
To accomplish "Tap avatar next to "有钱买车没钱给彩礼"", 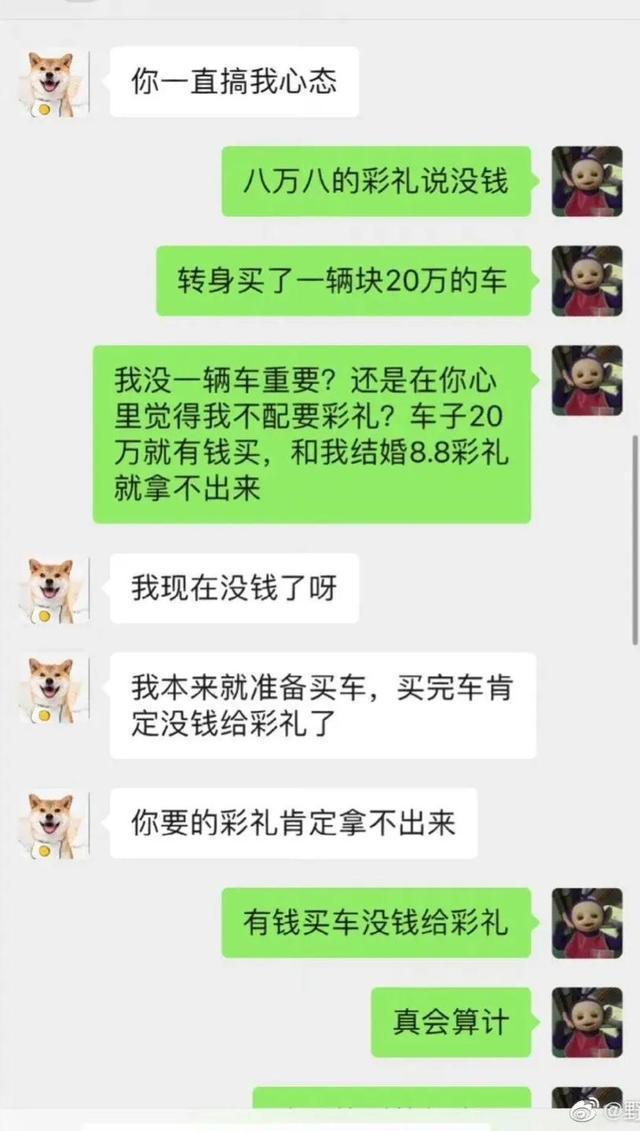I will tap(587, 923).
